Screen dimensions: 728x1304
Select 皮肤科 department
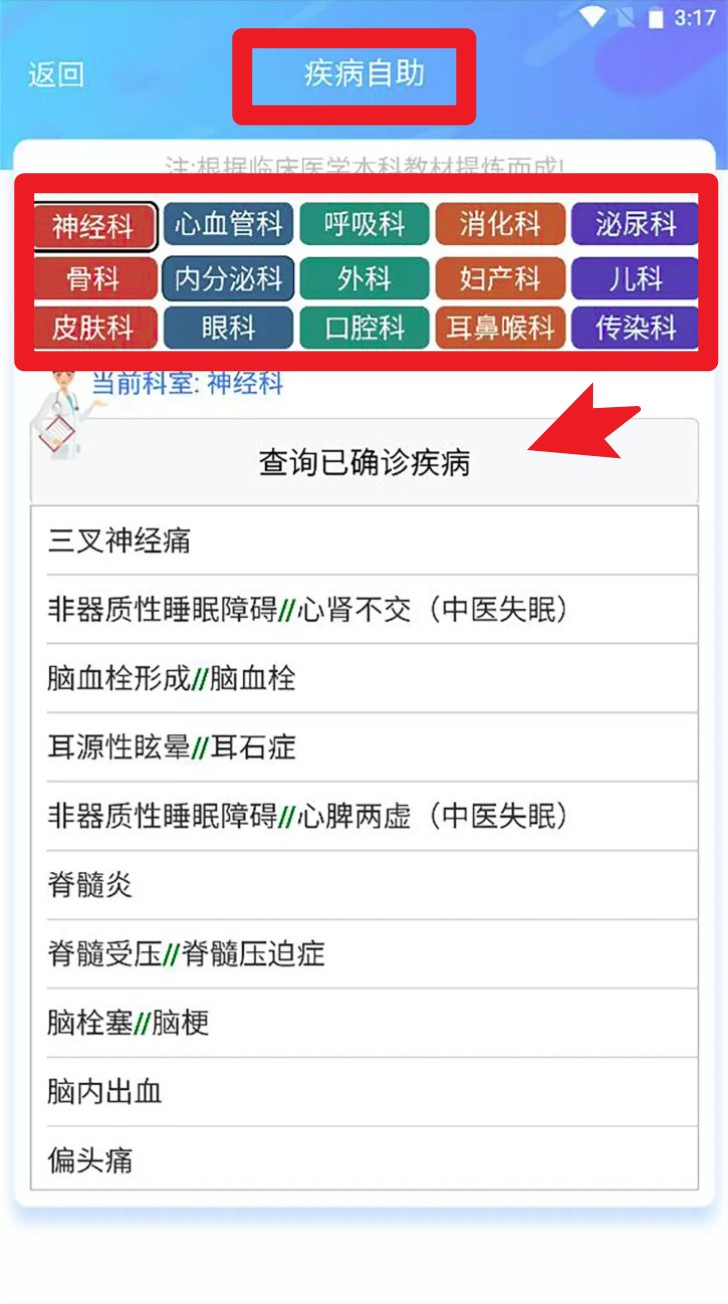click(94, 328)
